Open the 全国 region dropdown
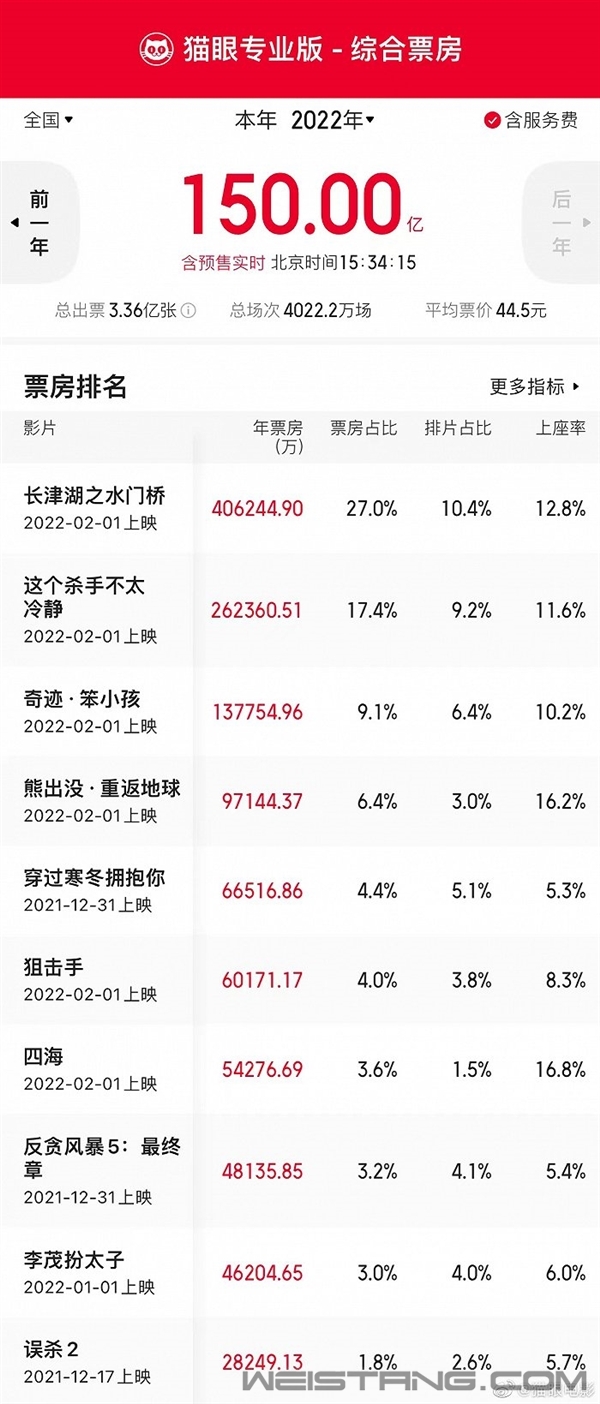The width and height of the screenshot is (600, 1404). pyautogui.click(x=48, y=120)
